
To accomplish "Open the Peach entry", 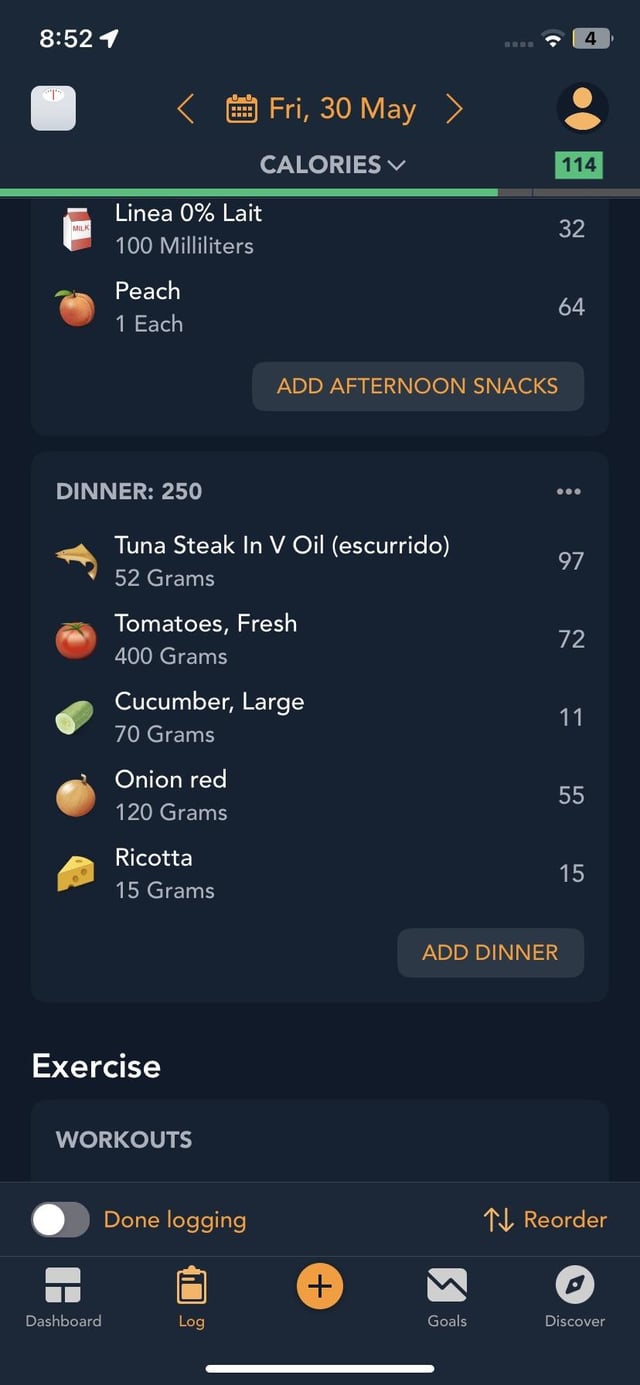I will pos(320,307).
